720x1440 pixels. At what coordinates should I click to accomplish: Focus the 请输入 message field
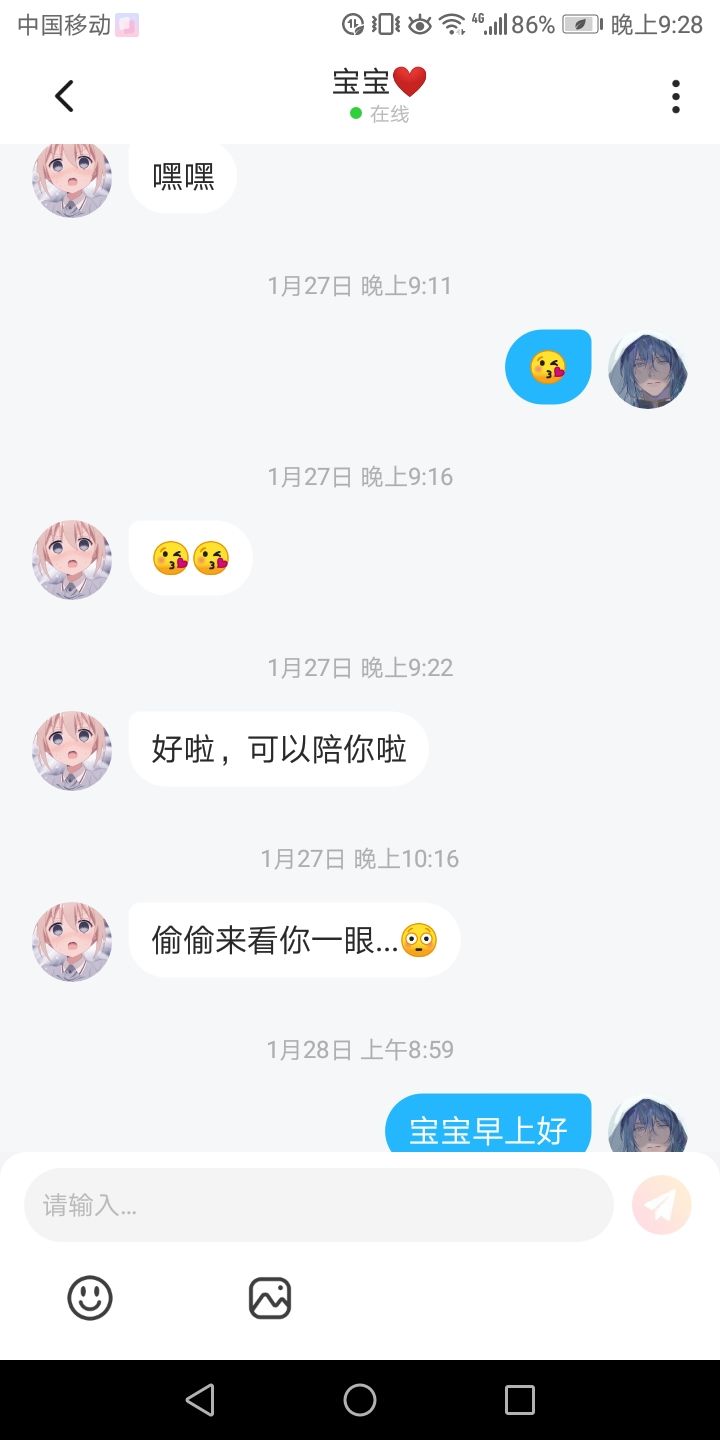pos(318,1205)
